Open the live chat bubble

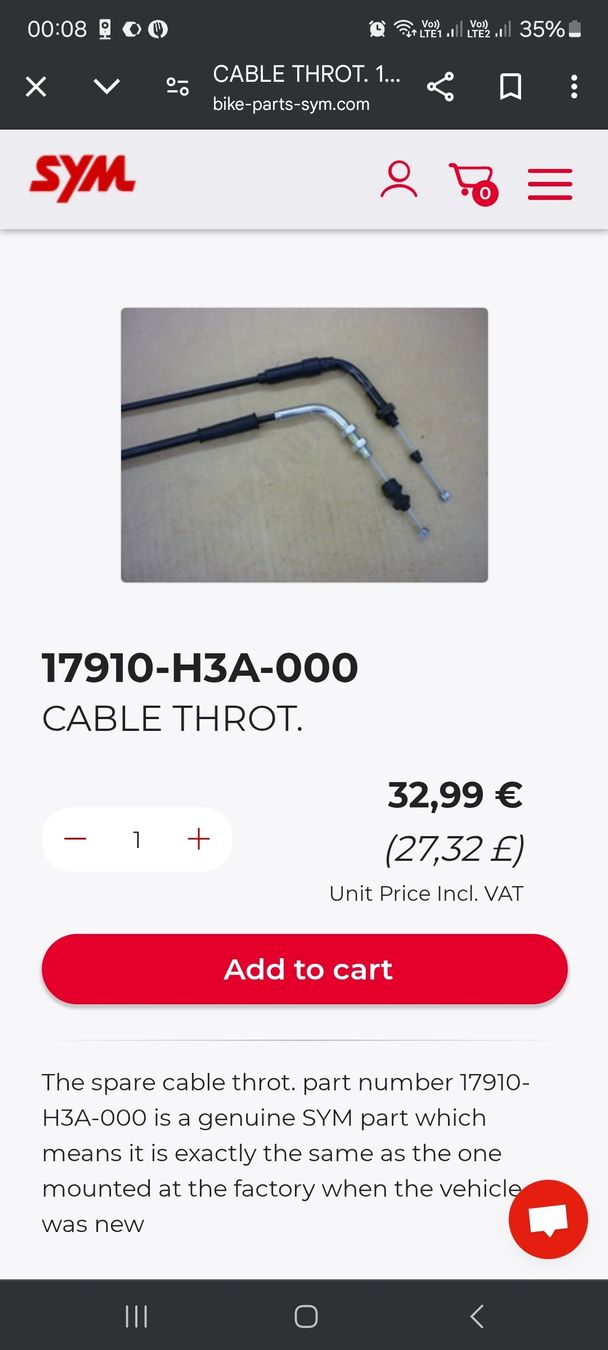(x=547, y=1219)
